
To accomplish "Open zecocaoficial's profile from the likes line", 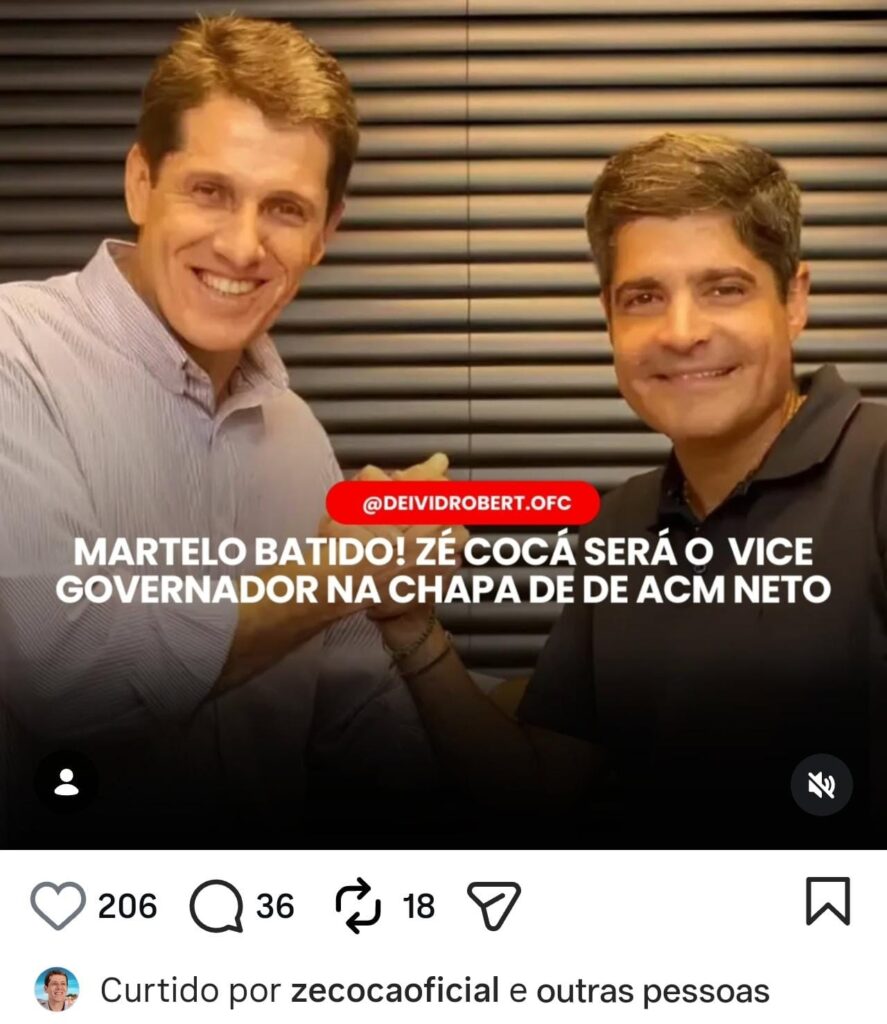I will [394, 991].
